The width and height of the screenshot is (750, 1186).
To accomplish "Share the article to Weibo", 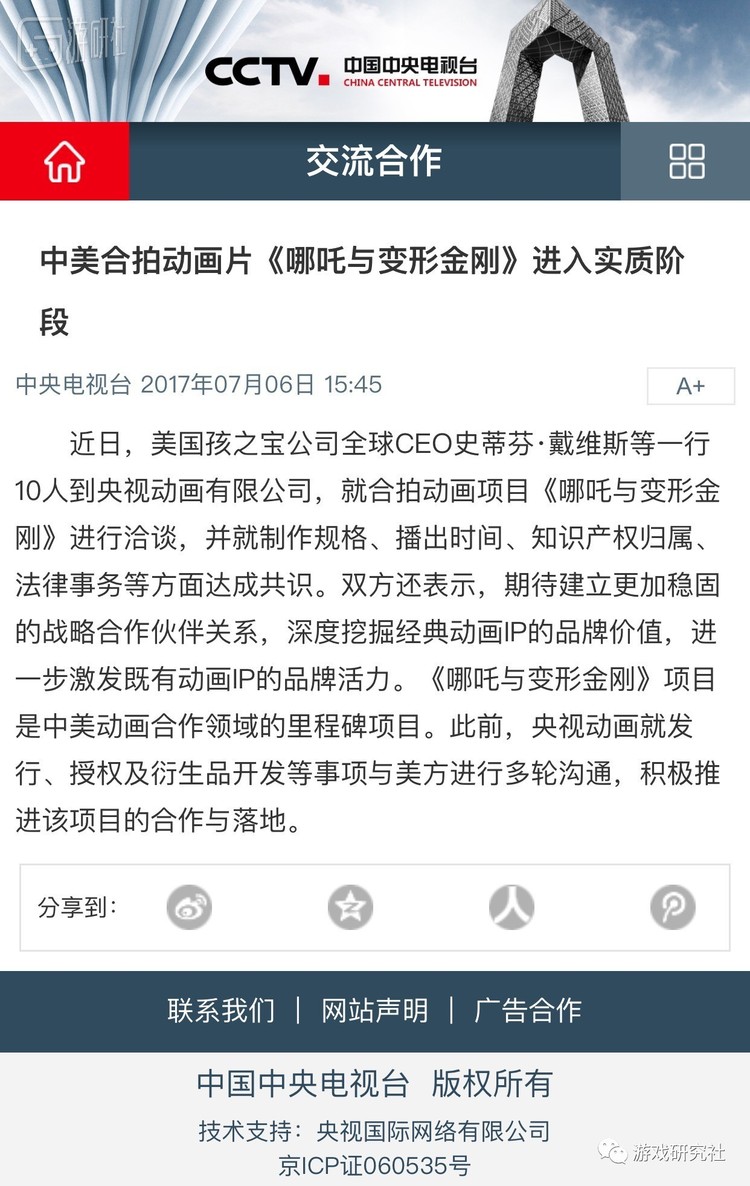I will pyautogui.click(x=189, y=907).
